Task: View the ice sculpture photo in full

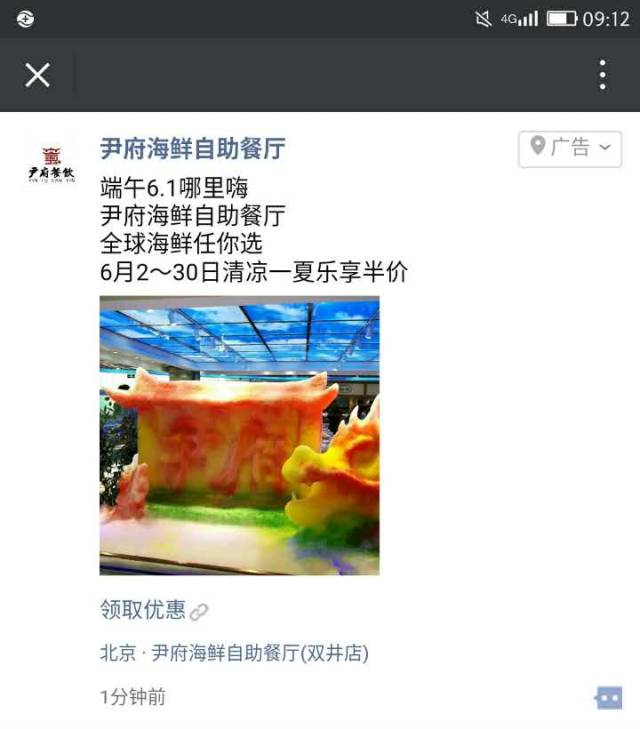Action: (x=239, y=436)
